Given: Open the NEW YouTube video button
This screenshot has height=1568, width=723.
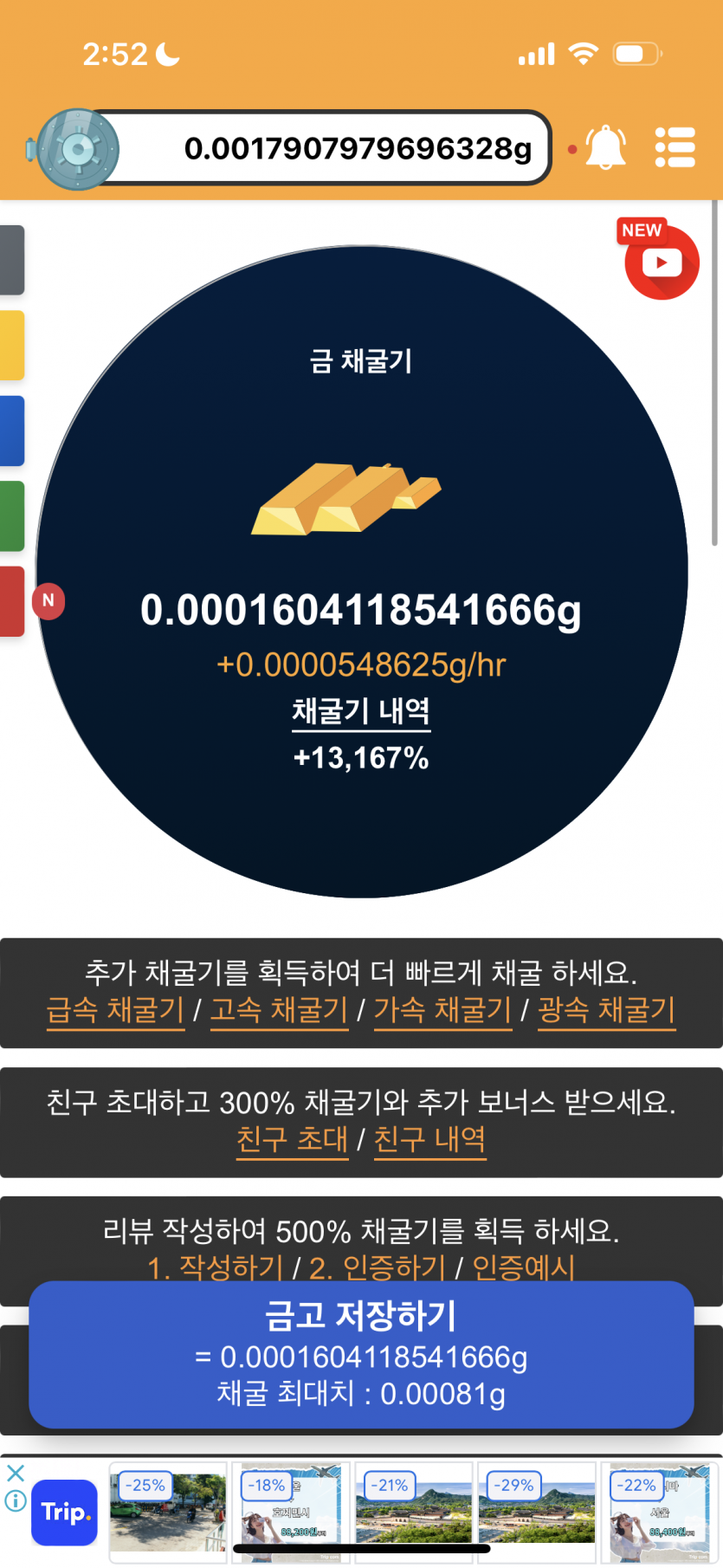Looking at the screenshot, I should coord(662,261).
